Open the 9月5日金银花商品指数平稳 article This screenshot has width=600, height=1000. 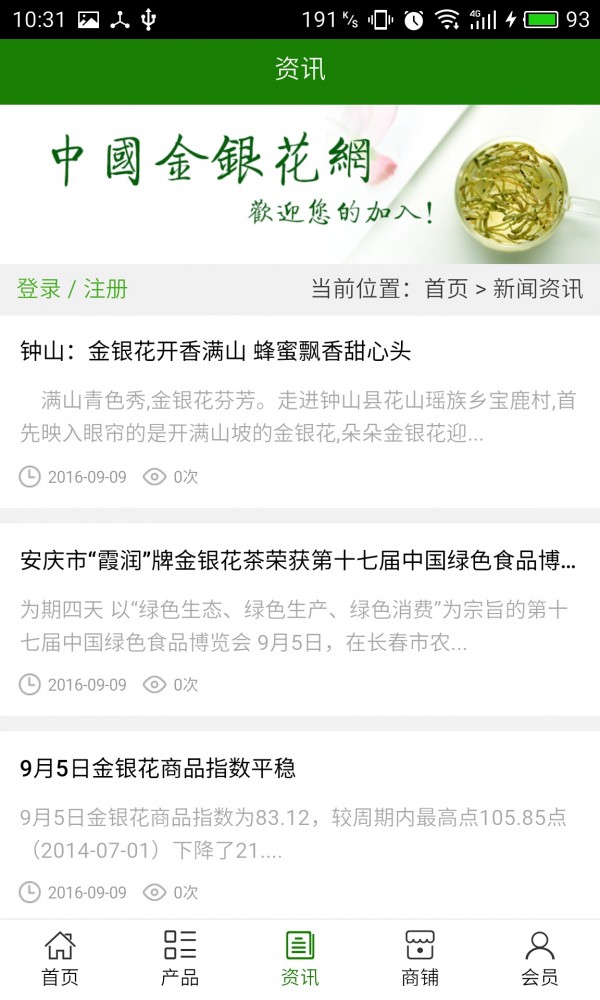point(158,768)
